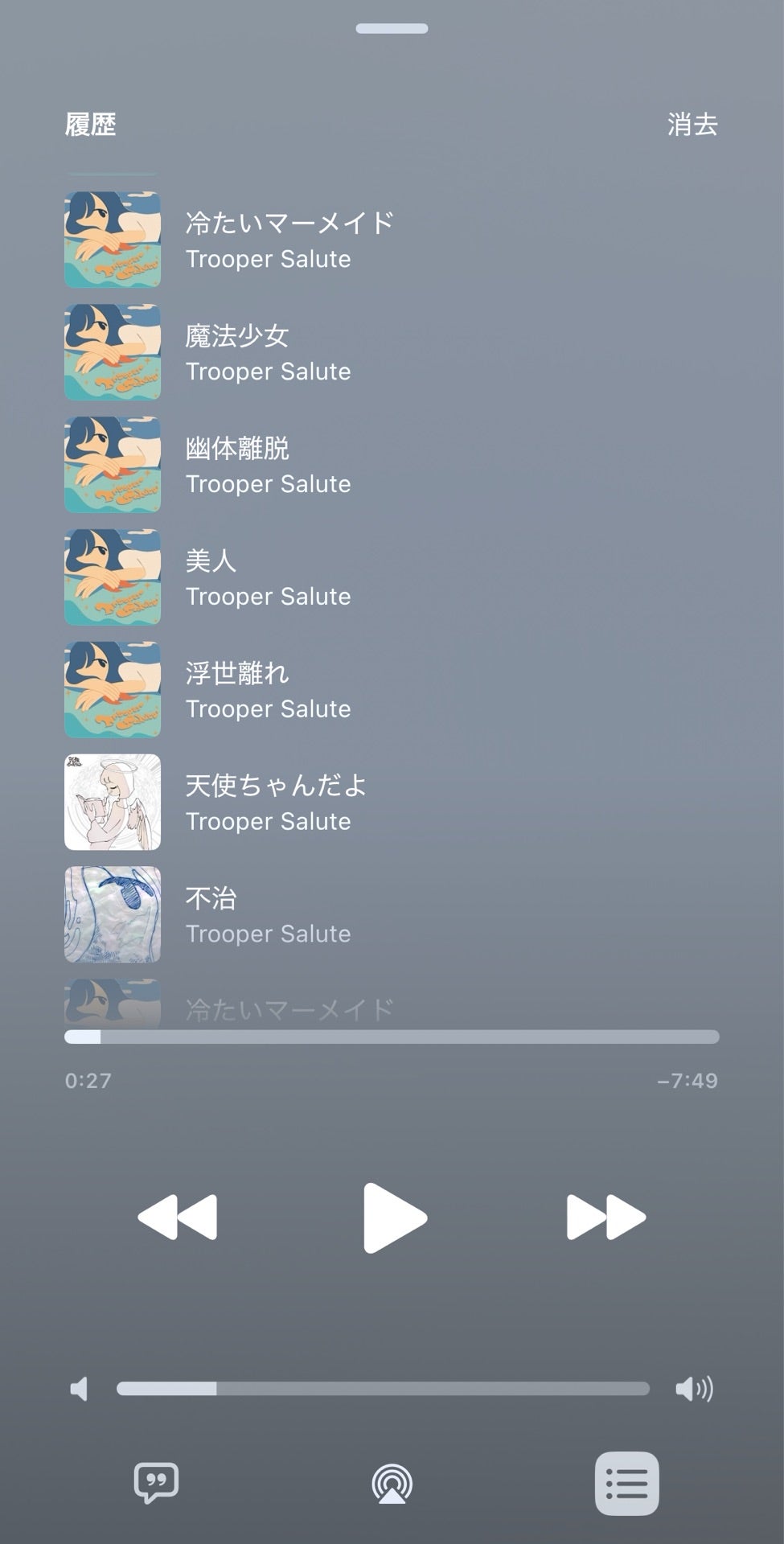Tap the mermaid album artwork next to 魔法少女

point(113,352)
